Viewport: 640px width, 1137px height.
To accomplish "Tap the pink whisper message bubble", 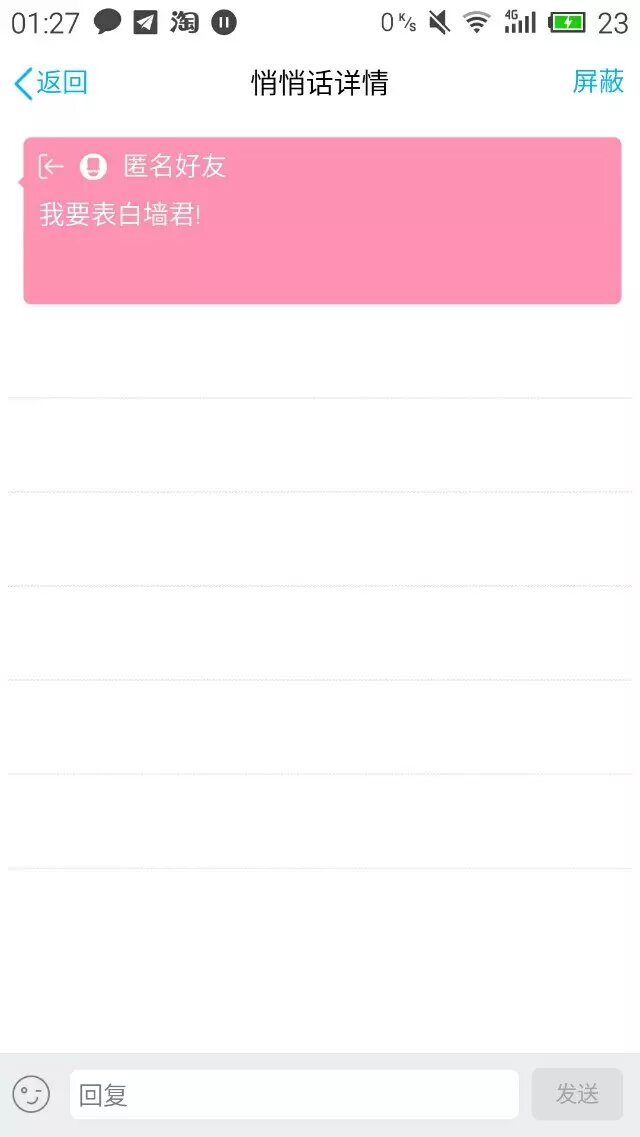I will 322,221.
